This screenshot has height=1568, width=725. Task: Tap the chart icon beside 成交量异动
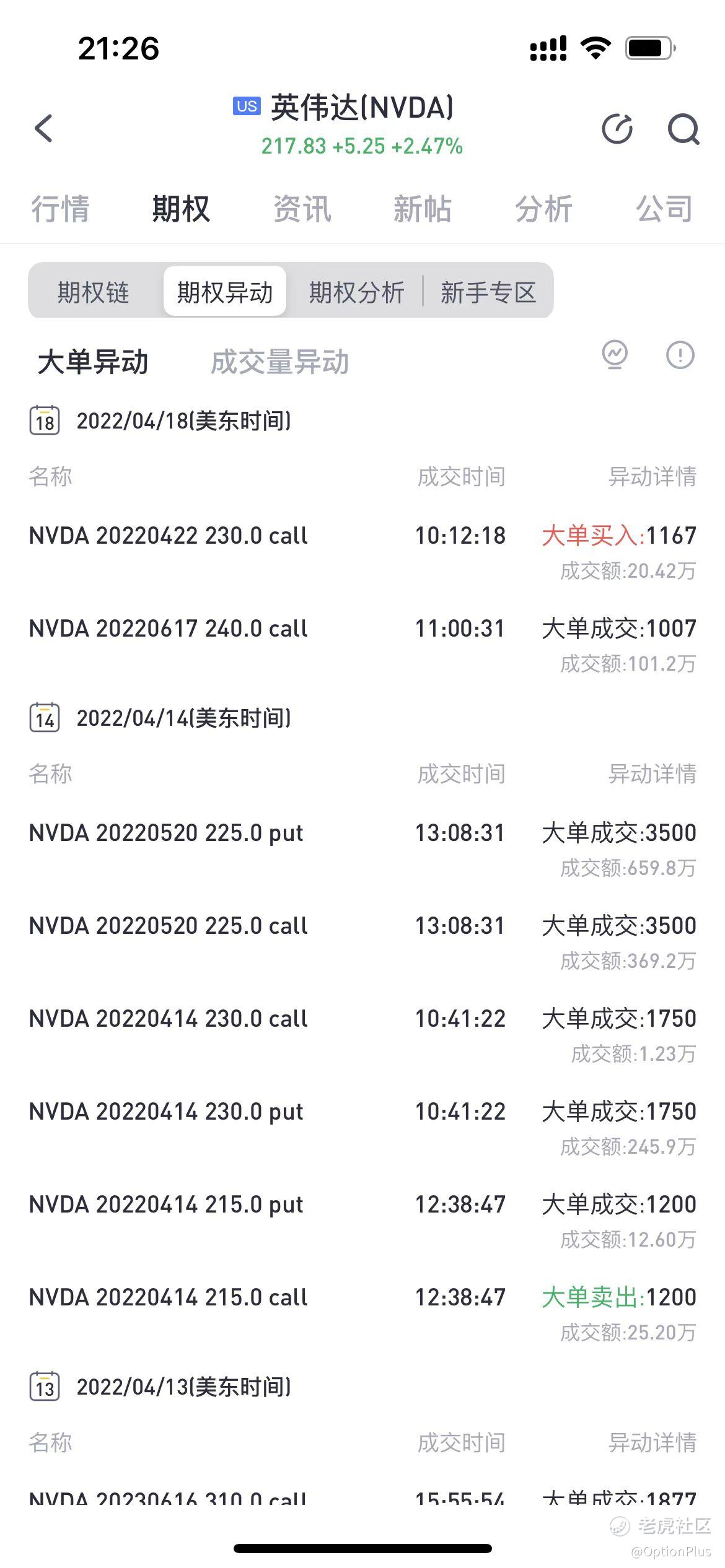(x=615, y=355)
